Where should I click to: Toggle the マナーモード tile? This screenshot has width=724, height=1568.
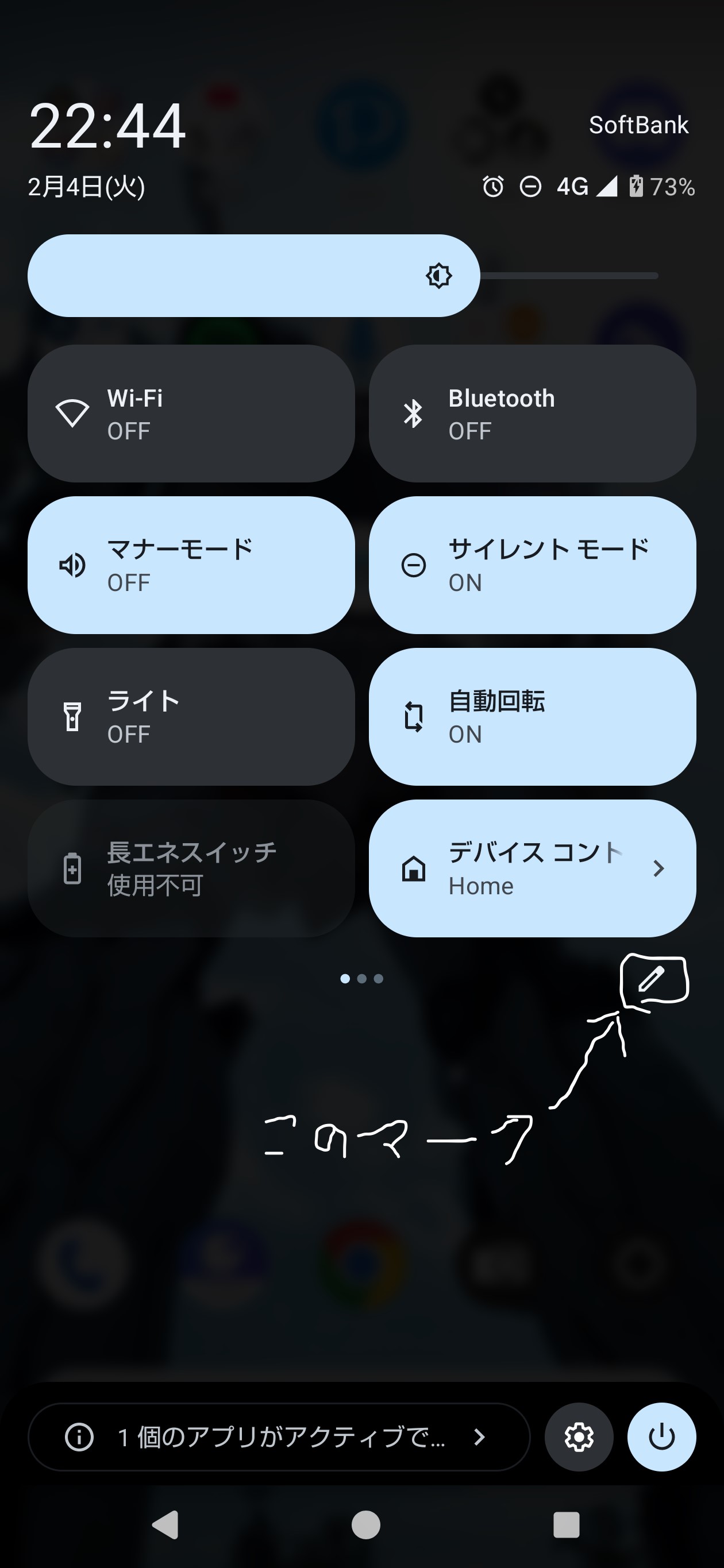pos(191,565)
